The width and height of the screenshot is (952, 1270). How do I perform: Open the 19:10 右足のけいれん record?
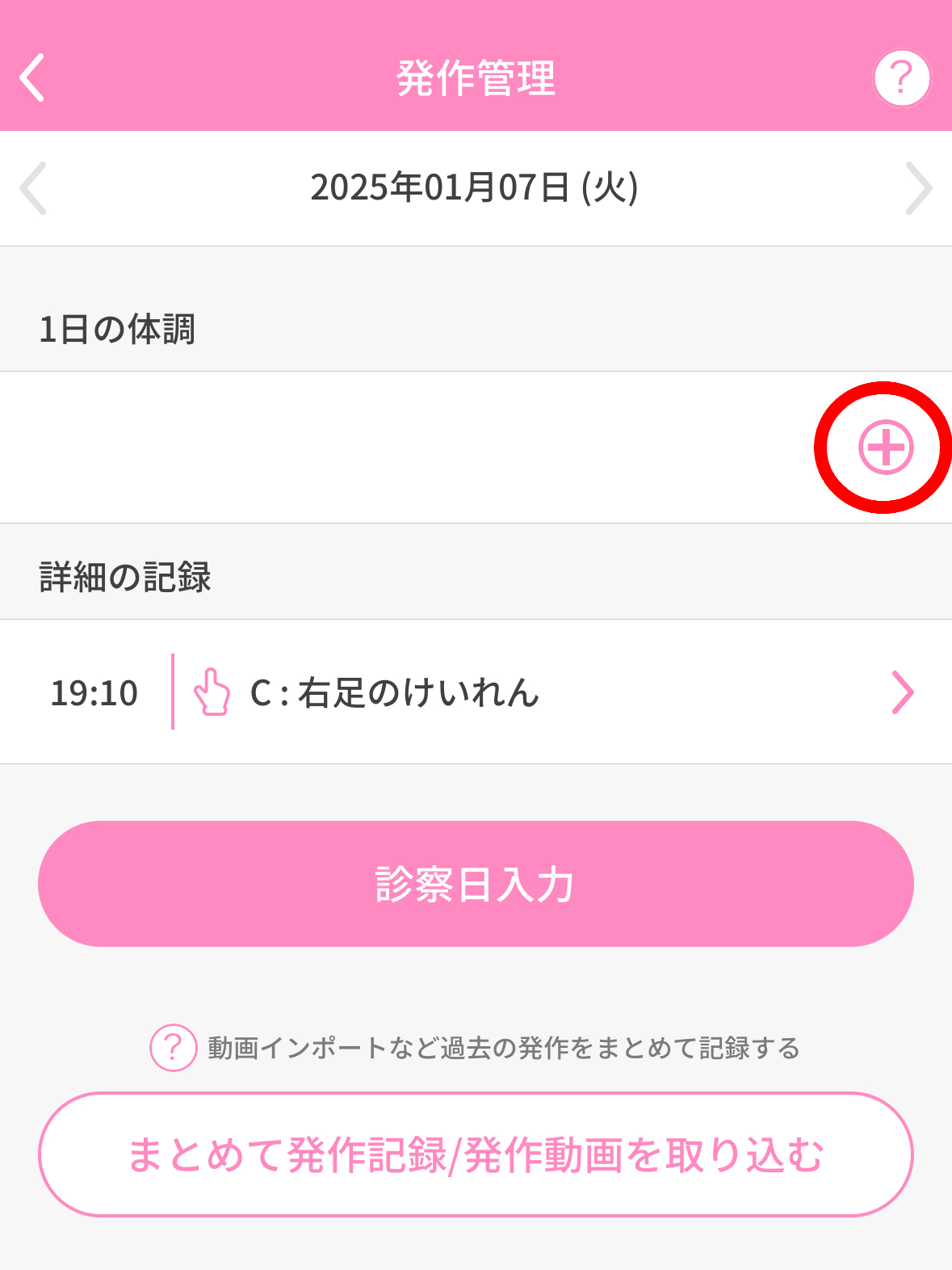click(x=476, y=692)
